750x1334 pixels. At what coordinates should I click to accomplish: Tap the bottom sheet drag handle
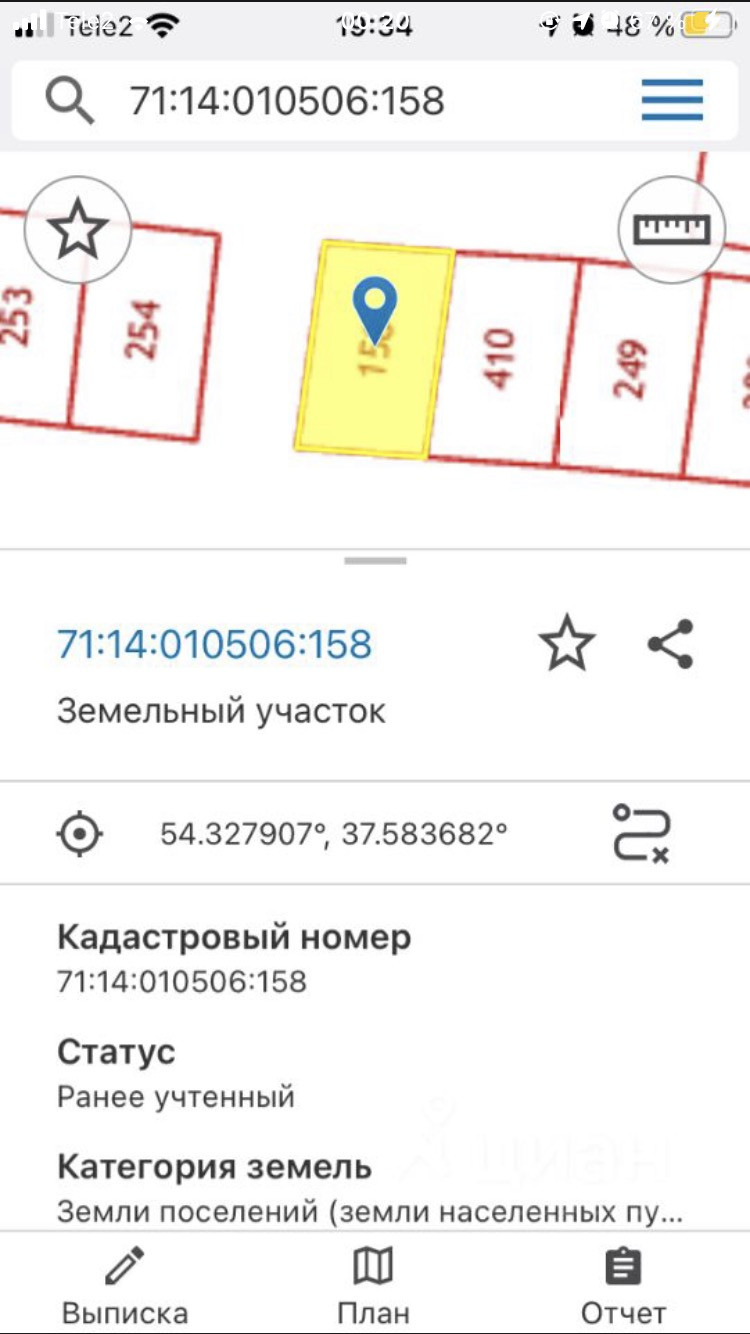click(x=375, y=561)
